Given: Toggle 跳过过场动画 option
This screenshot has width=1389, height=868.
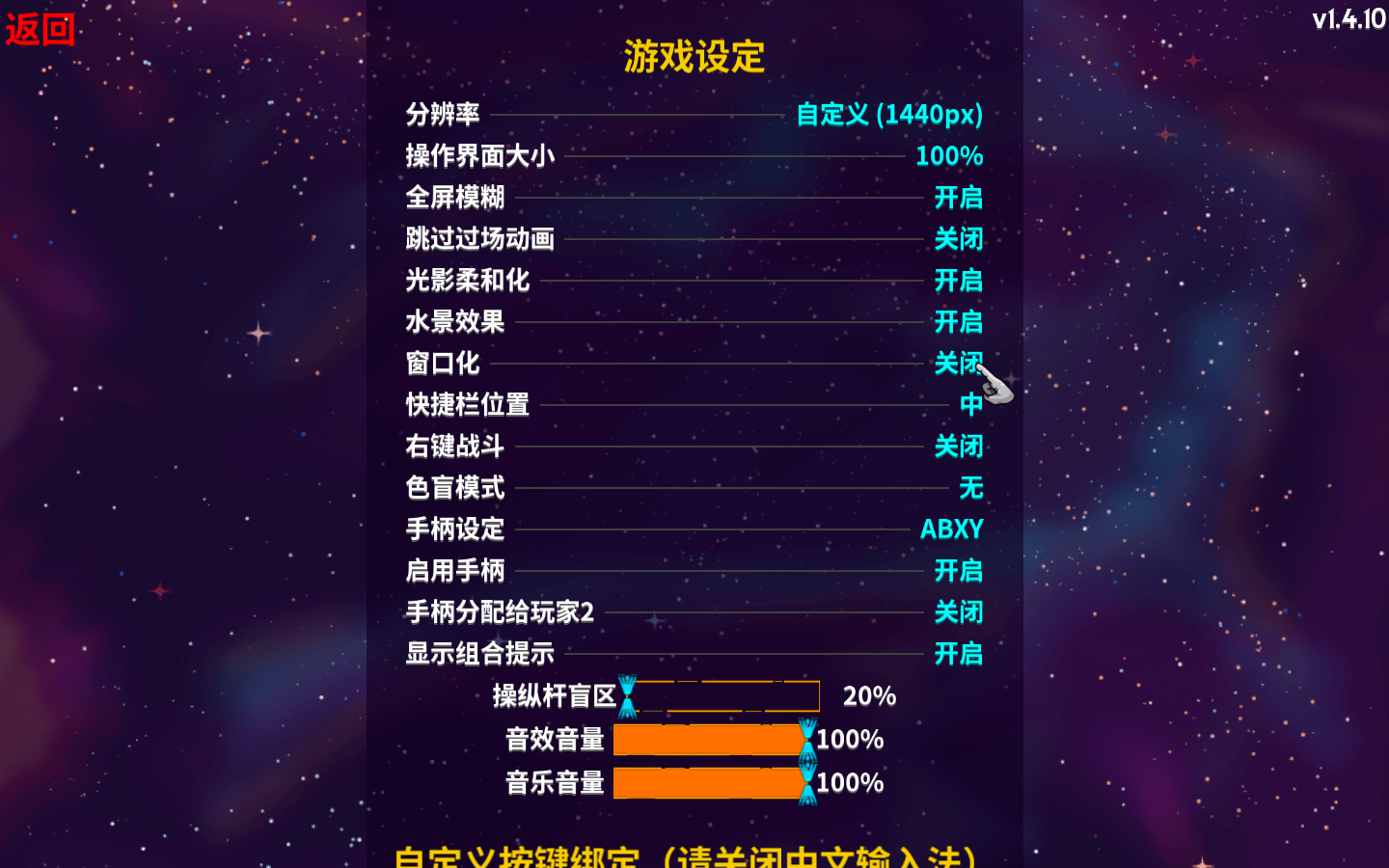Looking at the screenshot, I should click(958, 239).
